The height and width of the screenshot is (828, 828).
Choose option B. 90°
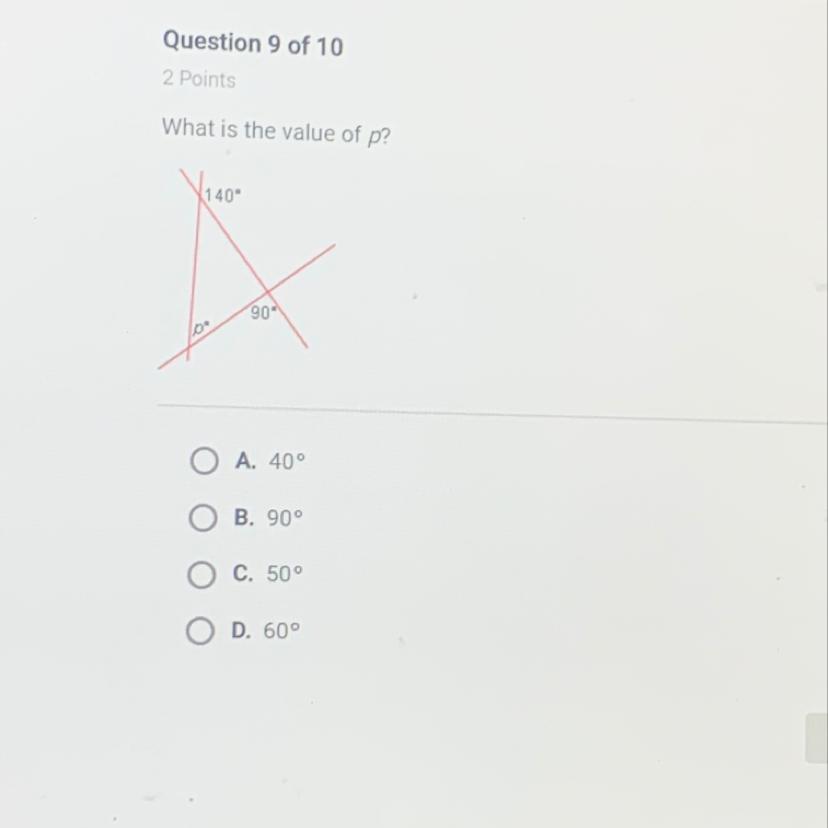(x=202, y=519)
